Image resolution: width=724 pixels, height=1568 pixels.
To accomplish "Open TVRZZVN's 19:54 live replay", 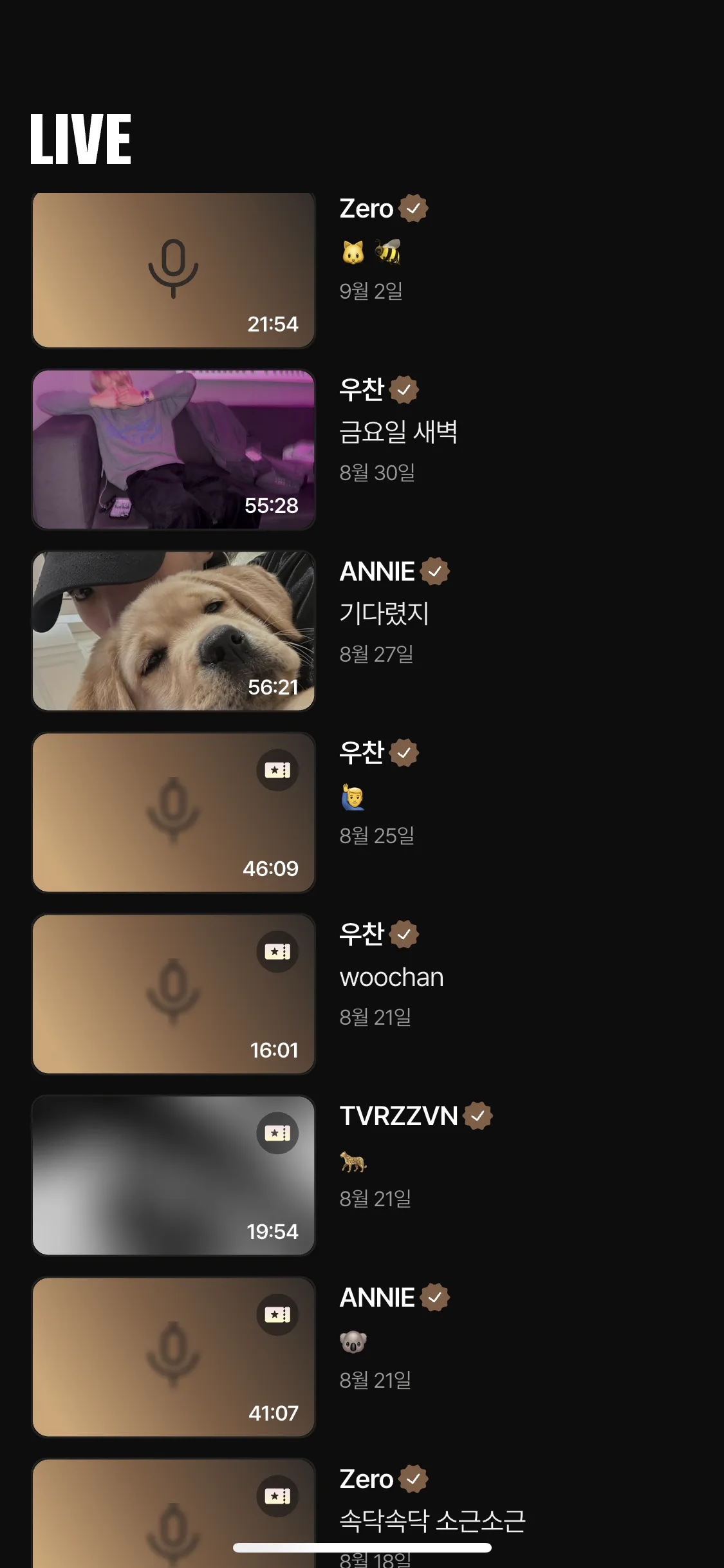I will click(x=173, y=1175).
